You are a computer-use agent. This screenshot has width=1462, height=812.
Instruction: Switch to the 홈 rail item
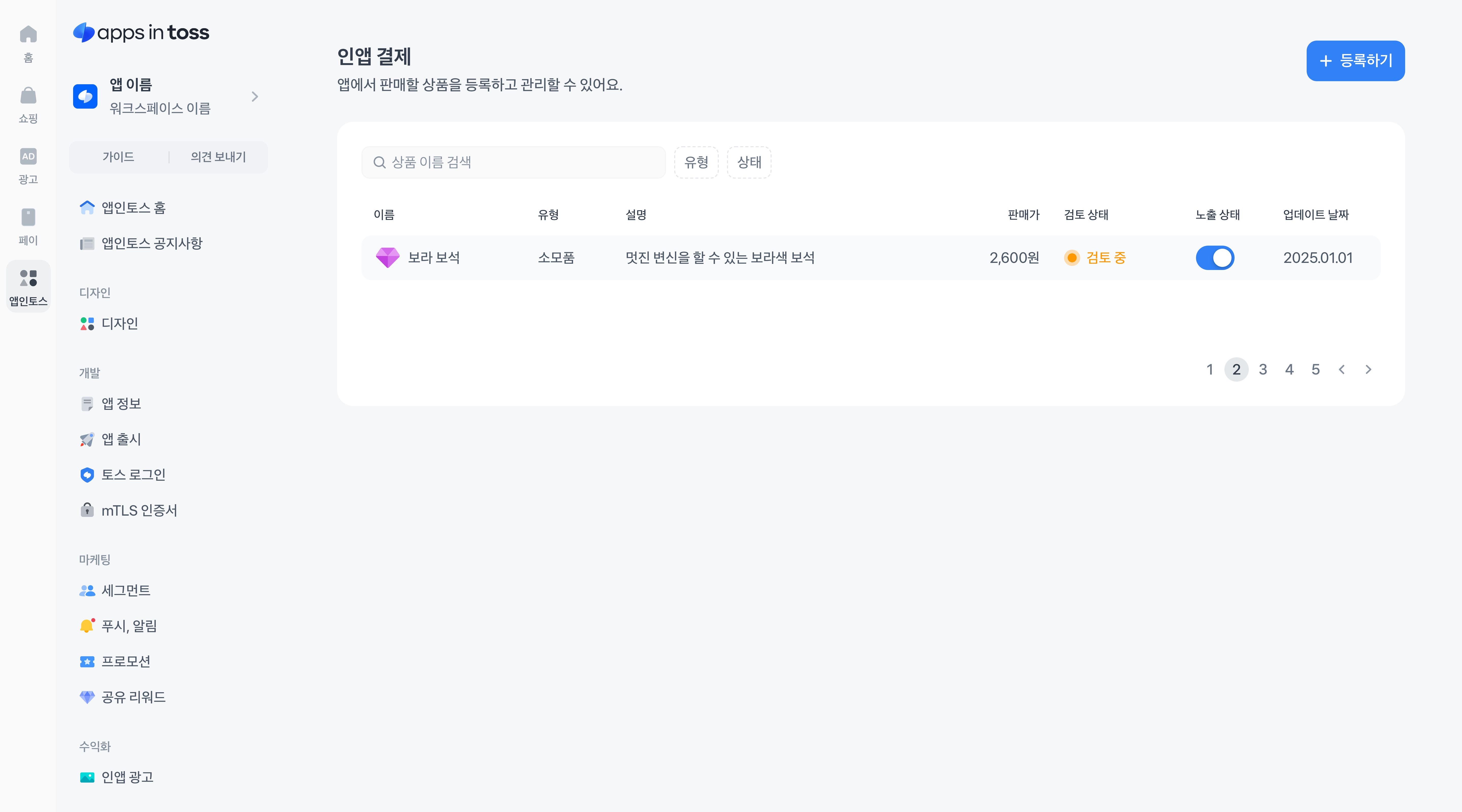28,43
